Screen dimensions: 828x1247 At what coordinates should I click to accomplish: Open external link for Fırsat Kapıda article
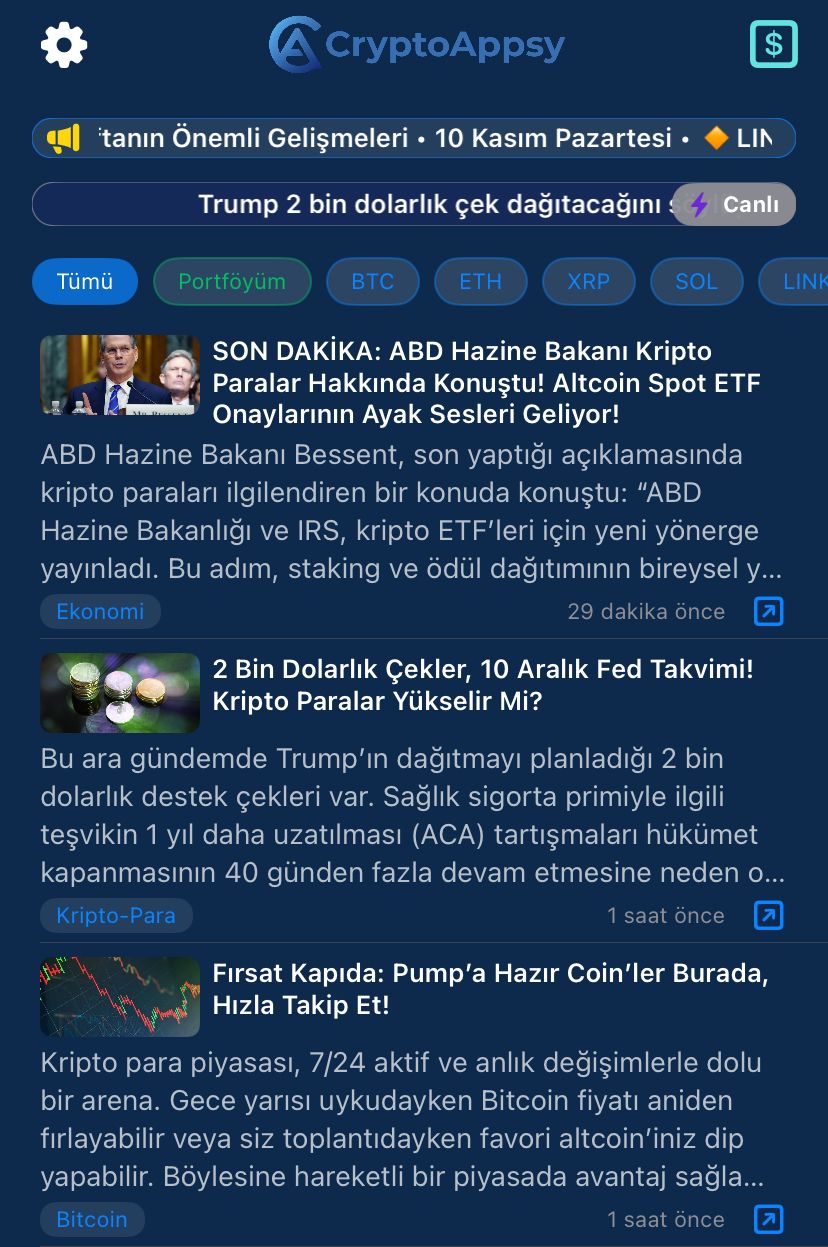click(768, 1219)
